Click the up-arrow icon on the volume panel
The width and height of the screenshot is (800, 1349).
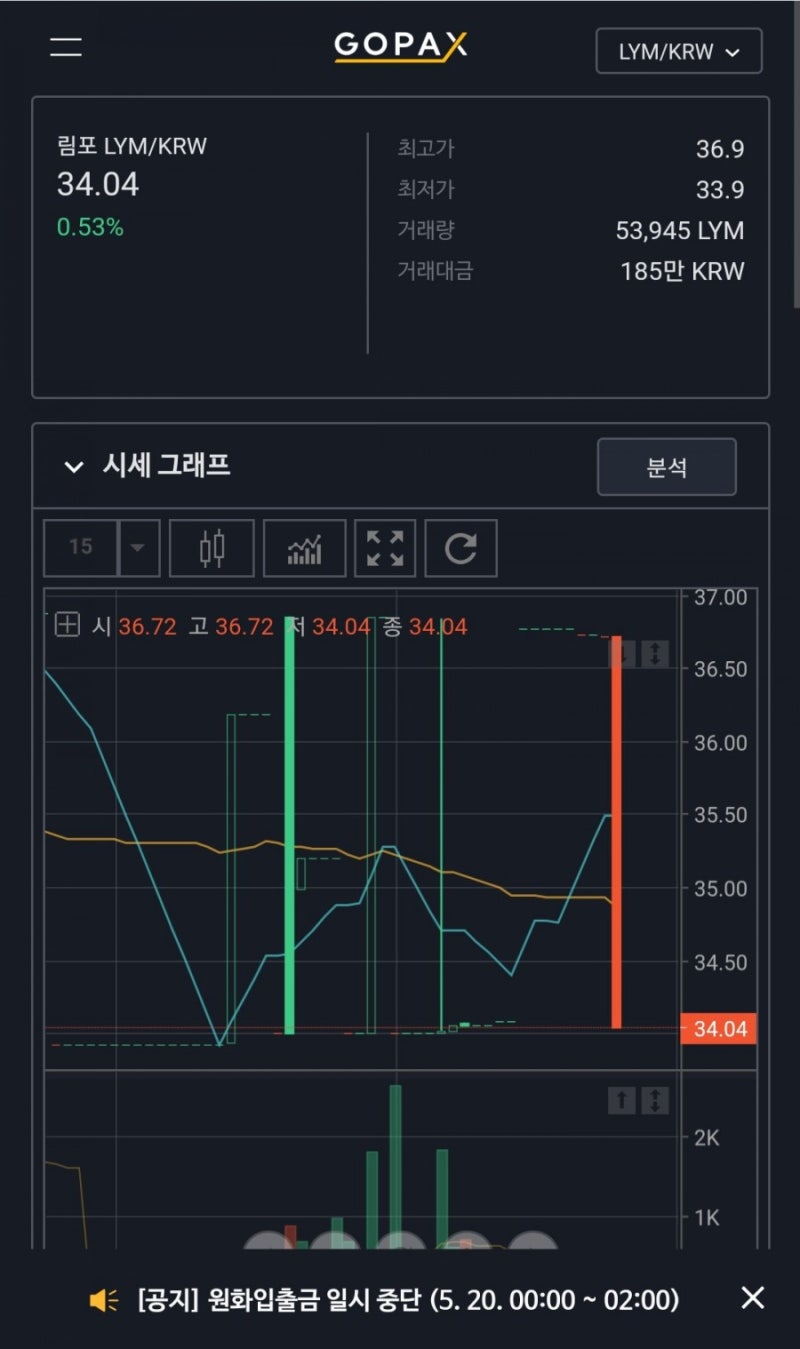coord(622,1098)
